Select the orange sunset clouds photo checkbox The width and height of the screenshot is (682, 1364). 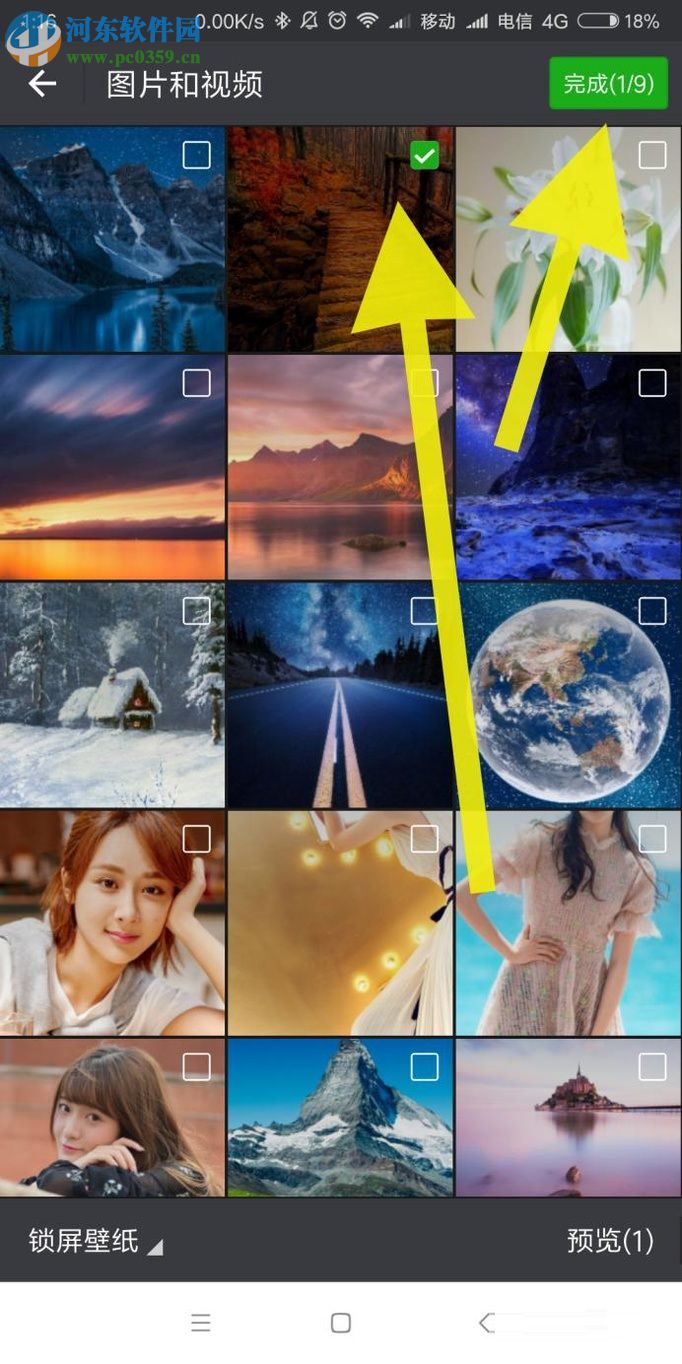click(197, 383)
